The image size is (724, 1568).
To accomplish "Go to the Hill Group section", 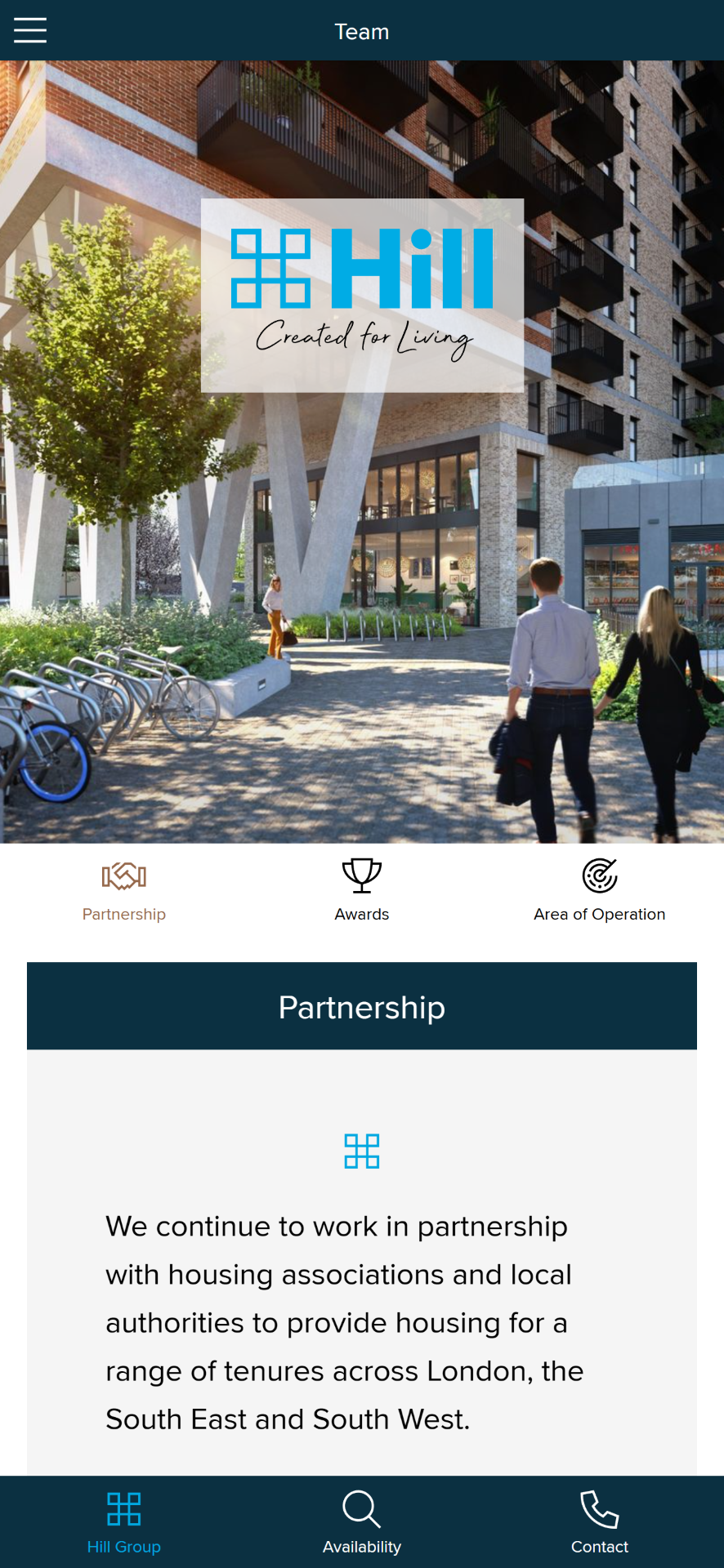I will pos(124,1521).
